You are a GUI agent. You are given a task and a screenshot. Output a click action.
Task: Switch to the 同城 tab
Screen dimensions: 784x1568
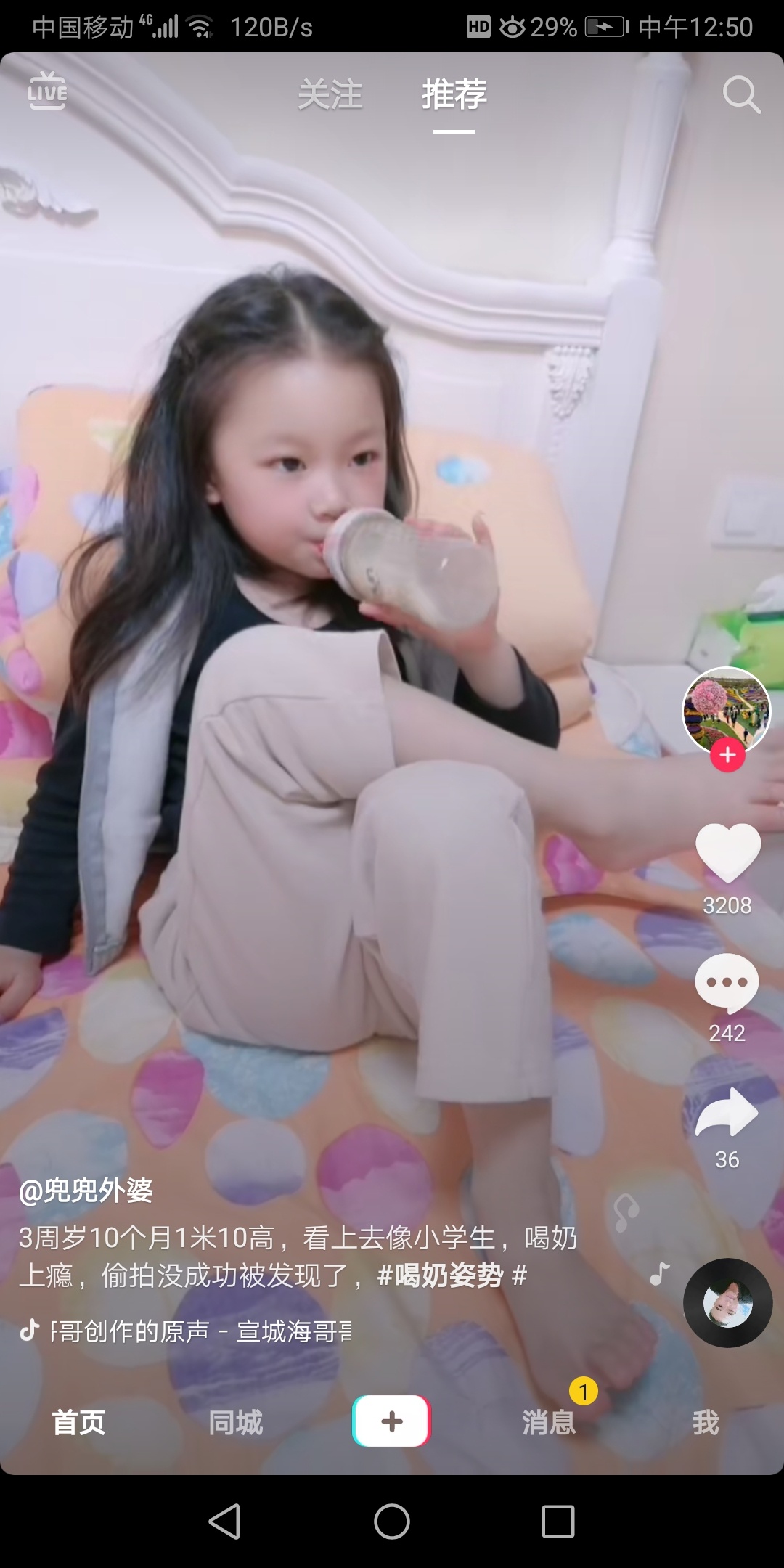pyautogui.click(x=235, y=1422)
